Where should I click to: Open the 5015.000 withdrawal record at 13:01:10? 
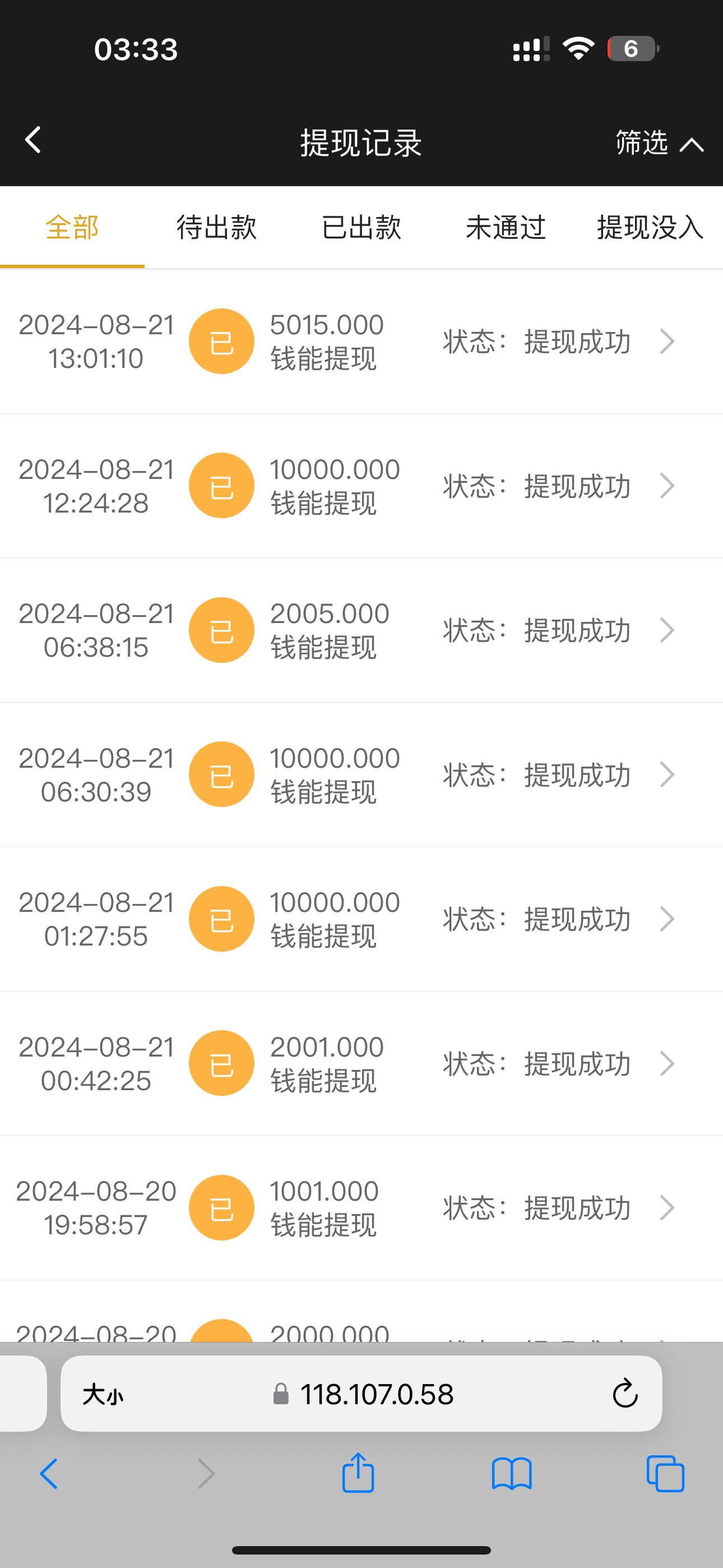click(x=361, y=342)
